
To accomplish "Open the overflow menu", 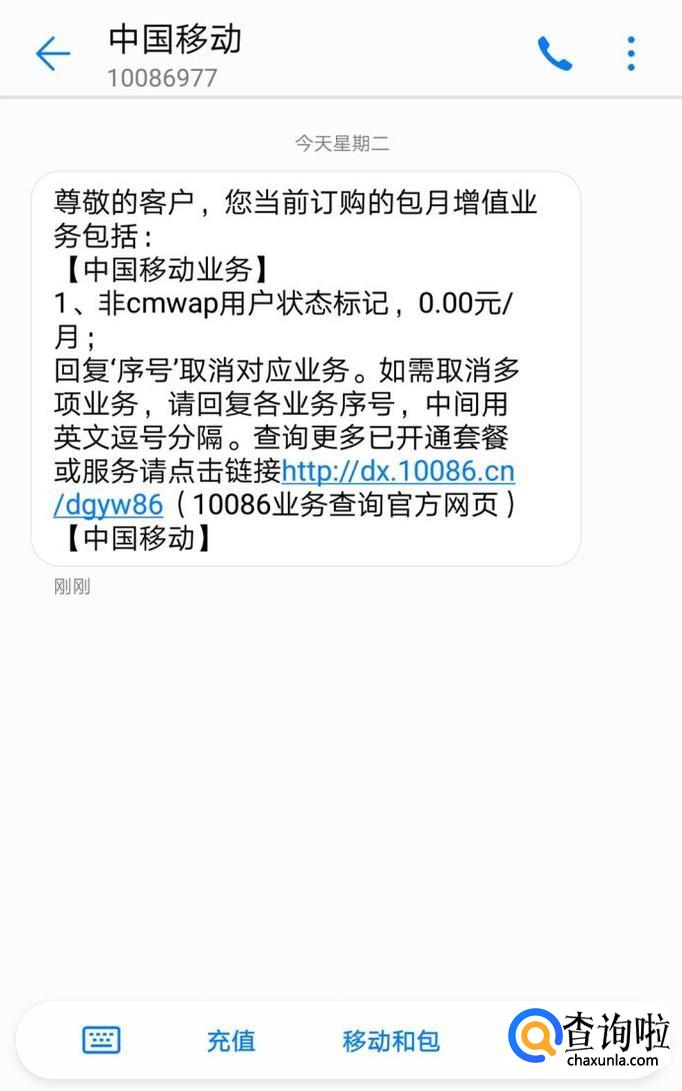I will click(x=631, y=53).
